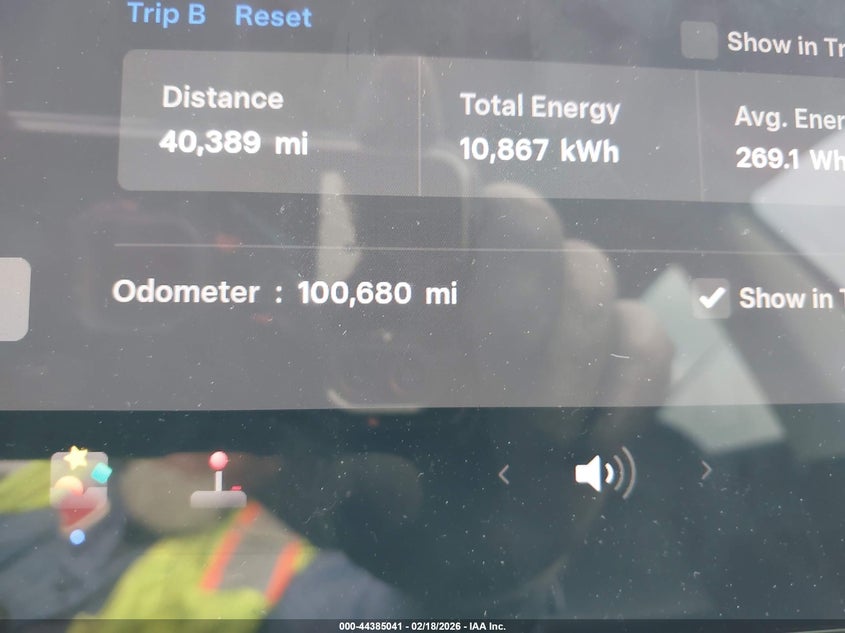The image size is (845, 633).
Task: Tap the volume speaker icon
Action: pos(604,472)
